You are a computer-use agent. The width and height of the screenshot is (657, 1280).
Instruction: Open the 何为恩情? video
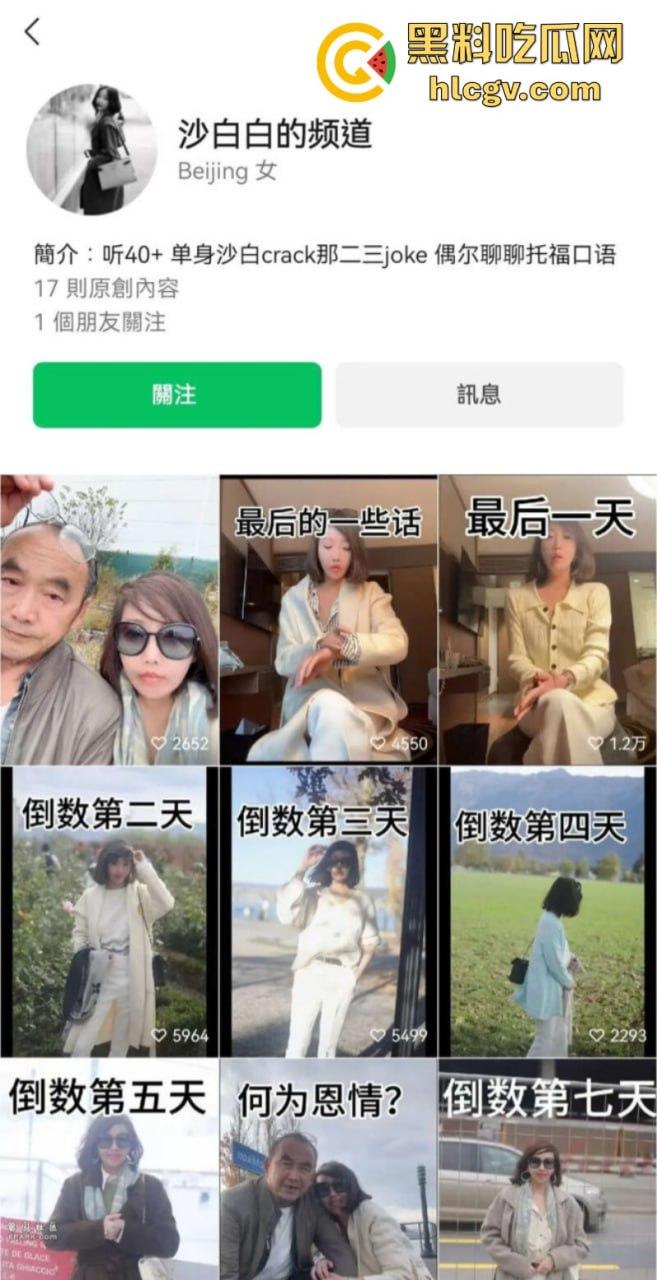pyautogui.click(x=328, y=1170)
